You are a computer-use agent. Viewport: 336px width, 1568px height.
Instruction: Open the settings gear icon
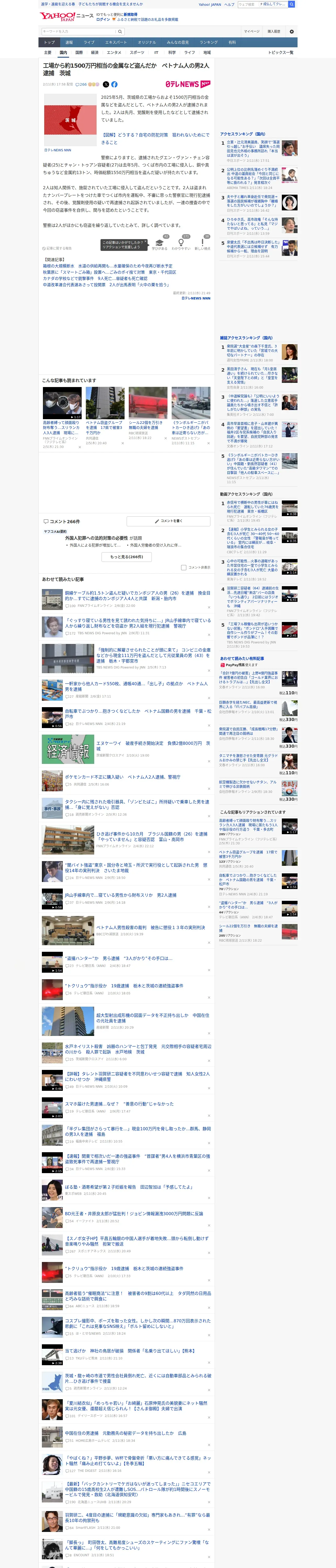[292, 31]
